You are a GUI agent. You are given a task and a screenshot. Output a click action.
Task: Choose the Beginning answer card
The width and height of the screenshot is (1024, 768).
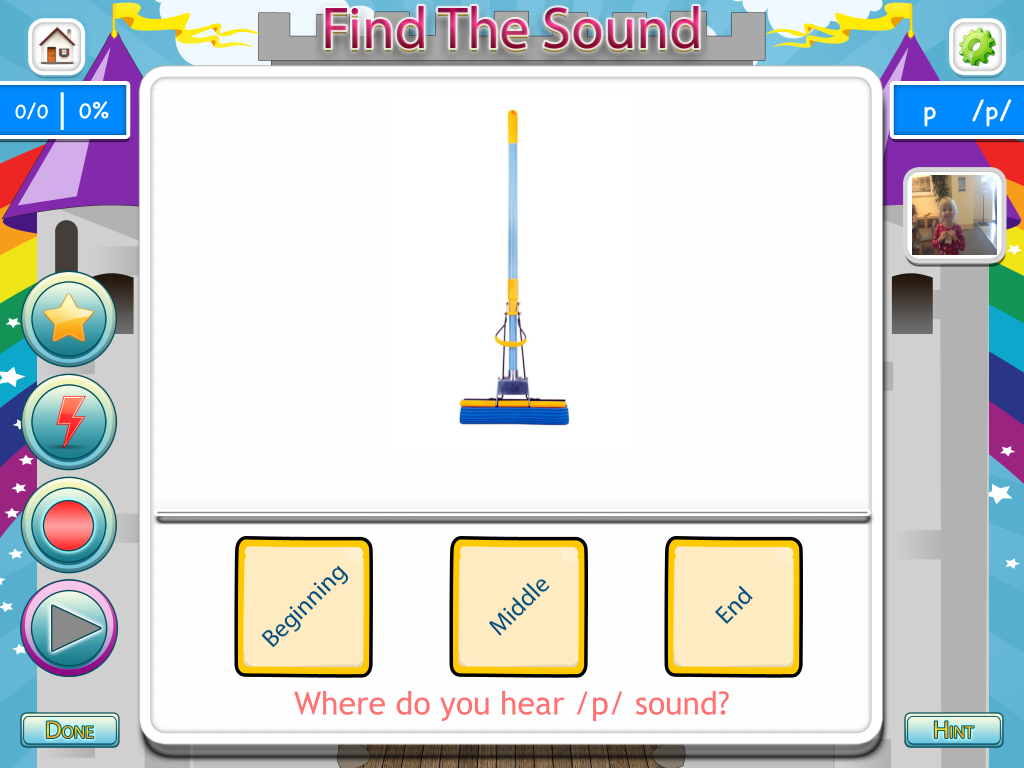(304, 606)
